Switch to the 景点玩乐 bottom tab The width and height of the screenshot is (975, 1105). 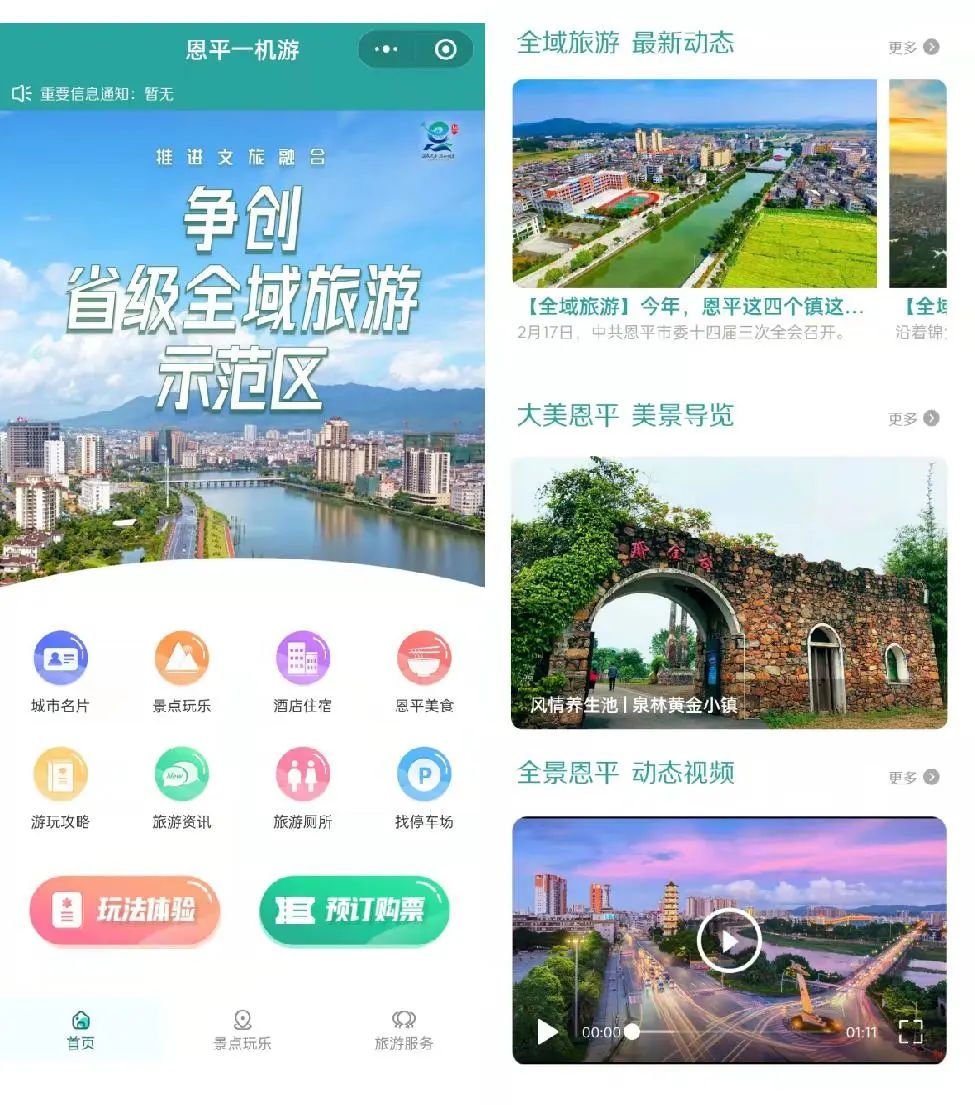(x=242, y=1030)
